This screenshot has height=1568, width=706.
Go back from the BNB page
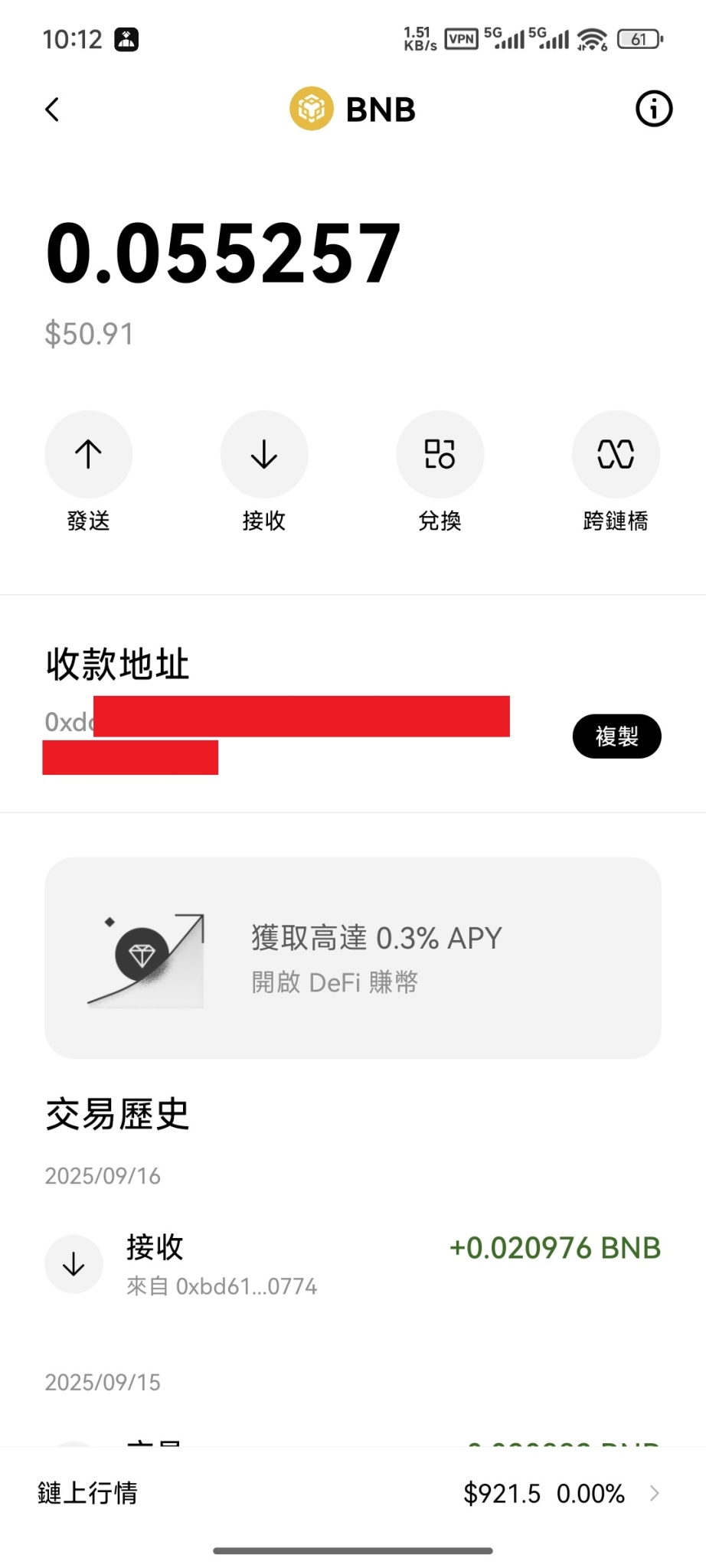[52, 109]
